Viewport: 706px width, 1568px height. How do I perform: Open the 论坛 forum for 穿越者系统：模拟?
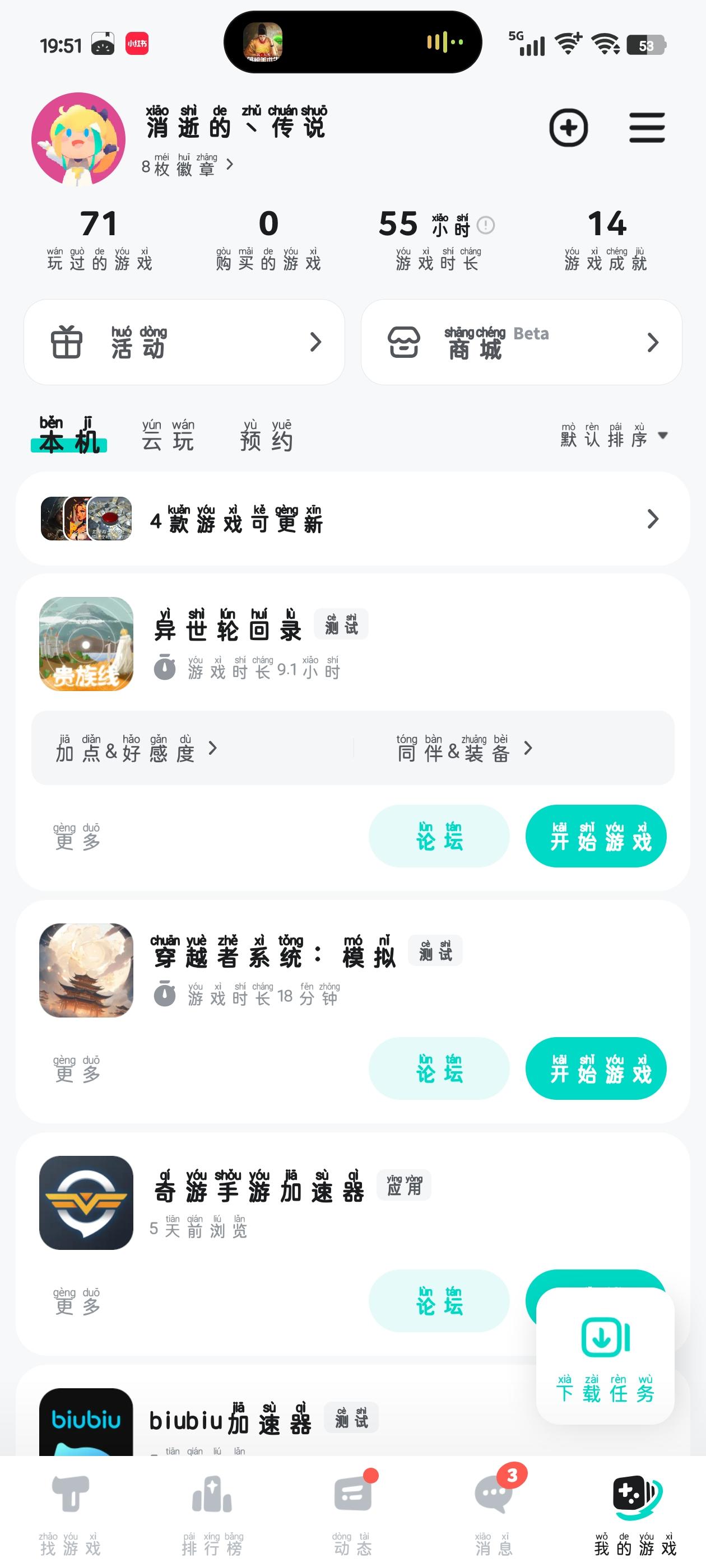coord(439,1069)
